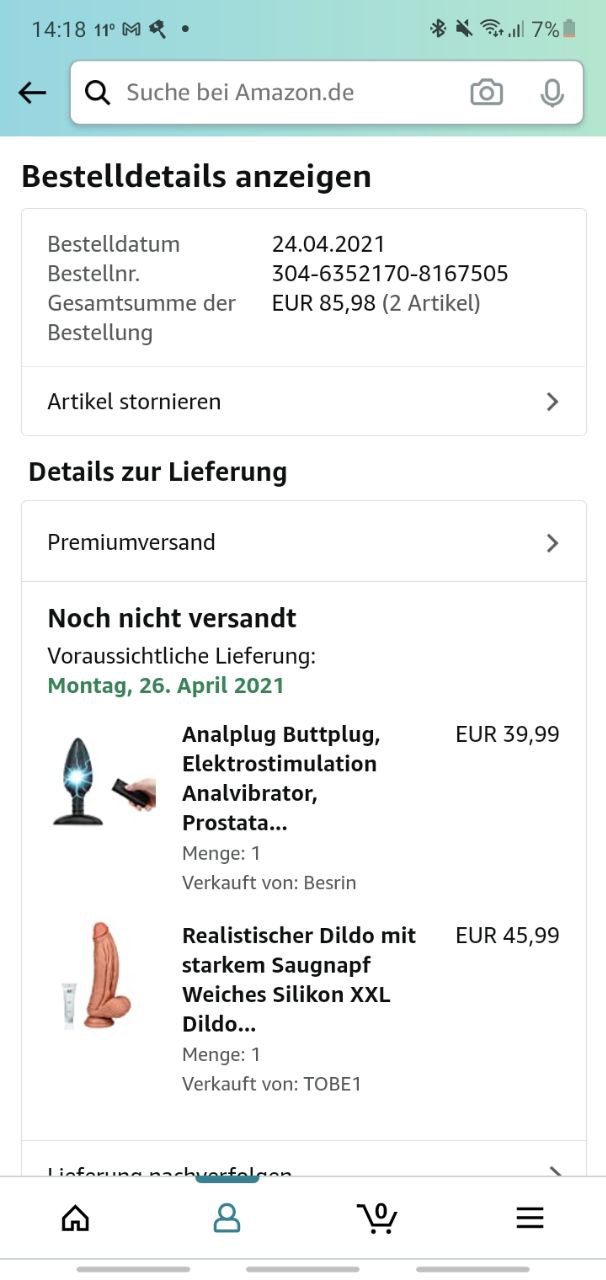606x1280 pixels.
Task: Switch to the Home tab
Action: coord(75,1217)
